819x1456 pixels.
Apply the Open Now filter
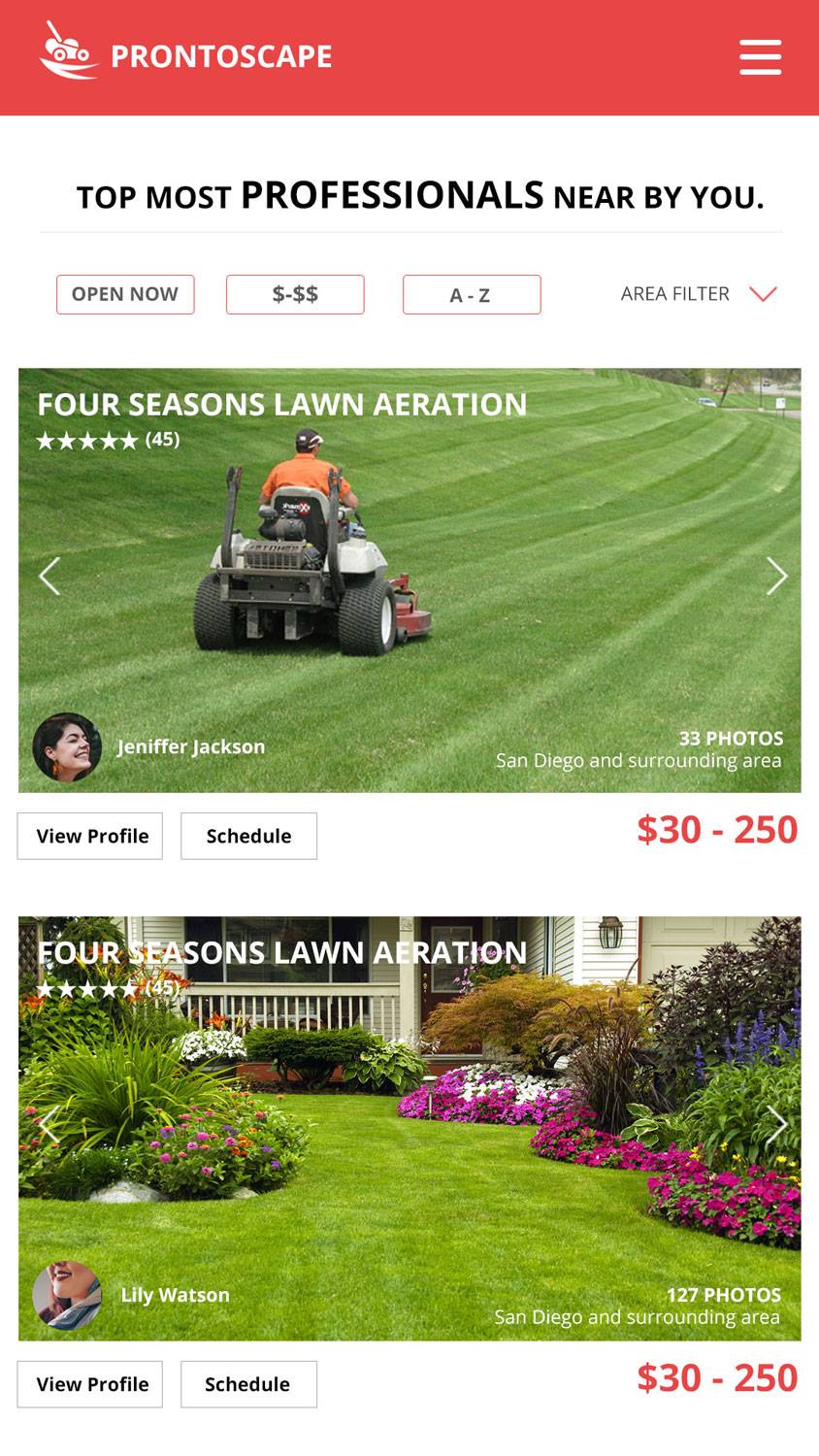[125, 294]
